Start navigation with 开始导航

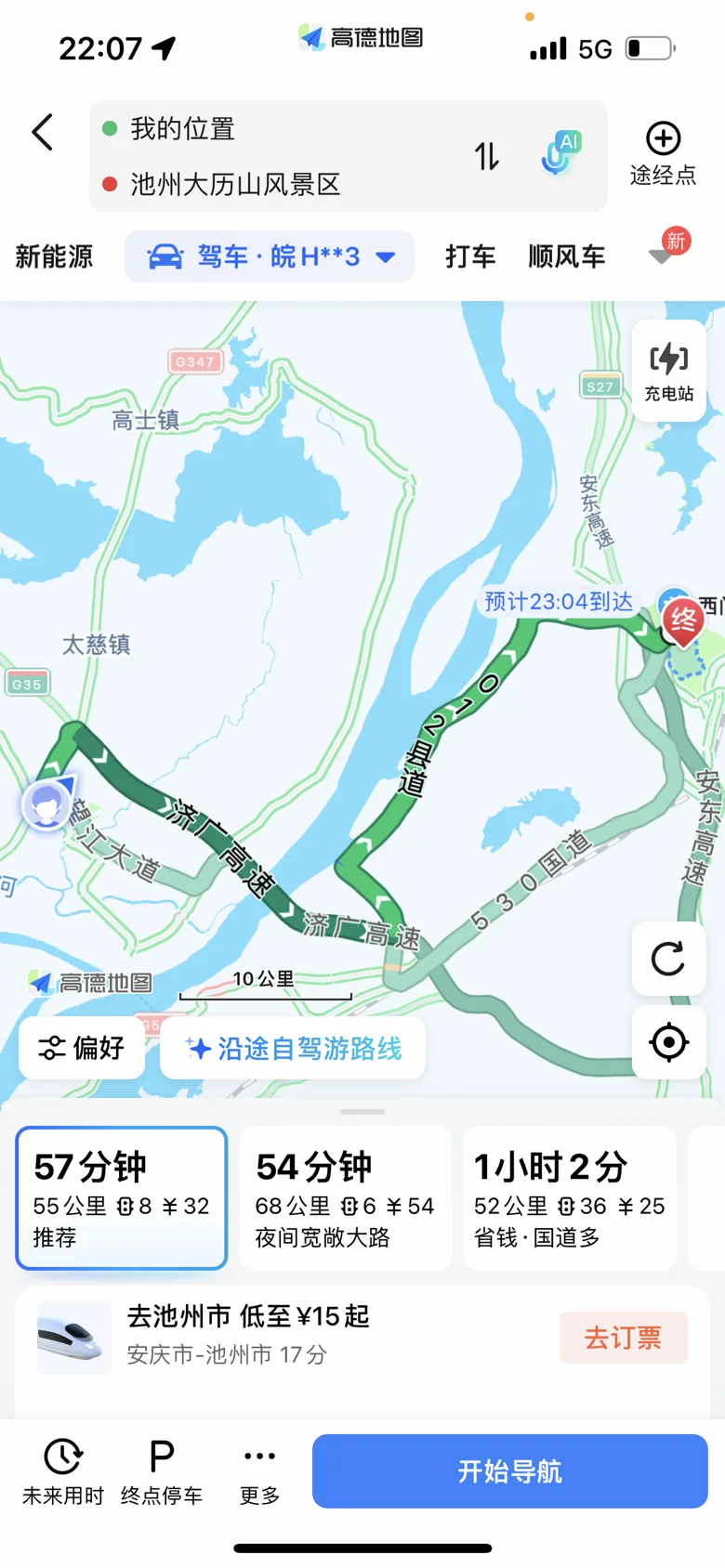click(x=509, y=1470)
